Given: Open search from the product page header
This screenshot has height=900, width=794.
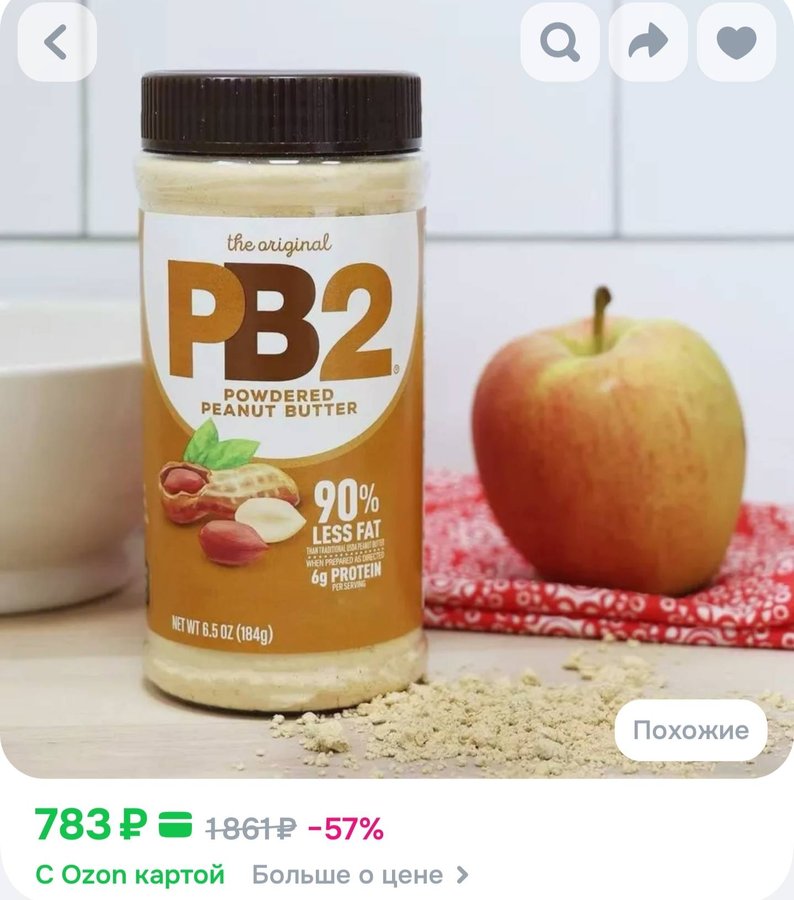Looking at the screenshot, I should tap(562, 42).
